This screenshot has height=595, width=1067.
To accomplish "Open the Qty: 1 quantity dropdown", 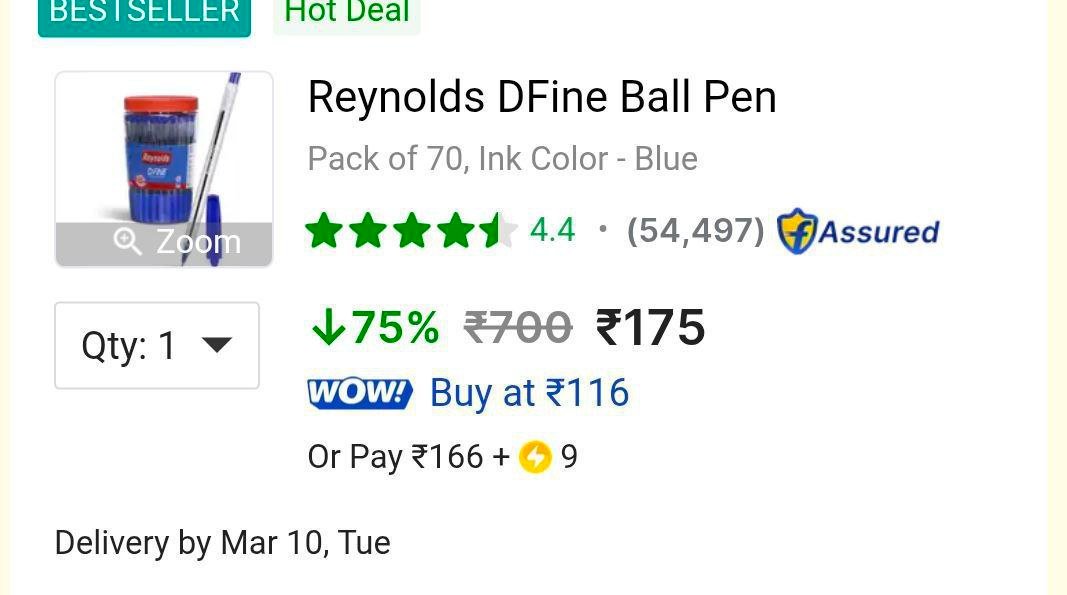I will click(157, 346).
